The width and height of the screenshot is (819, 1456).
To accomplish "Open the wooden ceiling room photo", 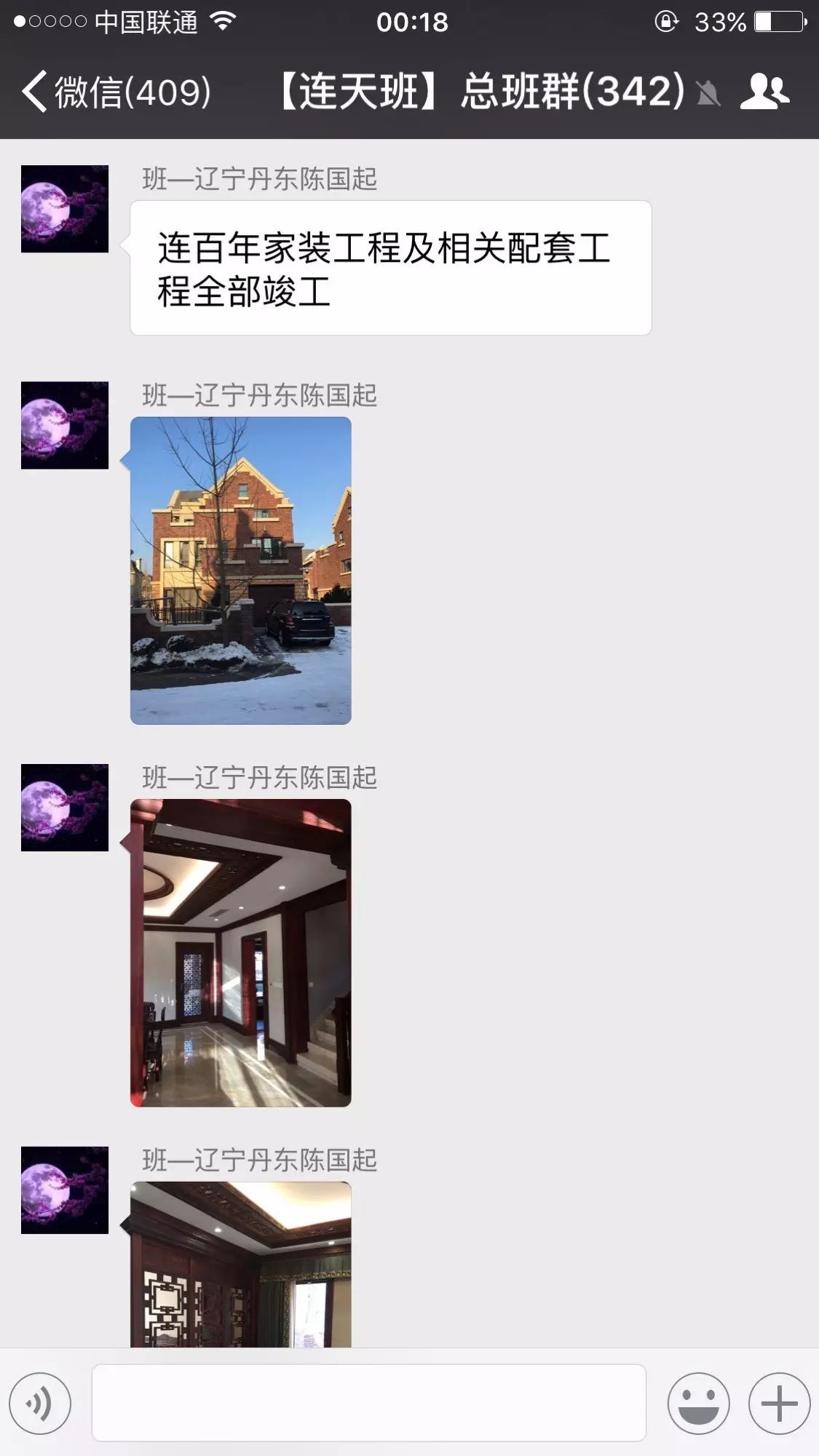I will (x=241, y=1265).
